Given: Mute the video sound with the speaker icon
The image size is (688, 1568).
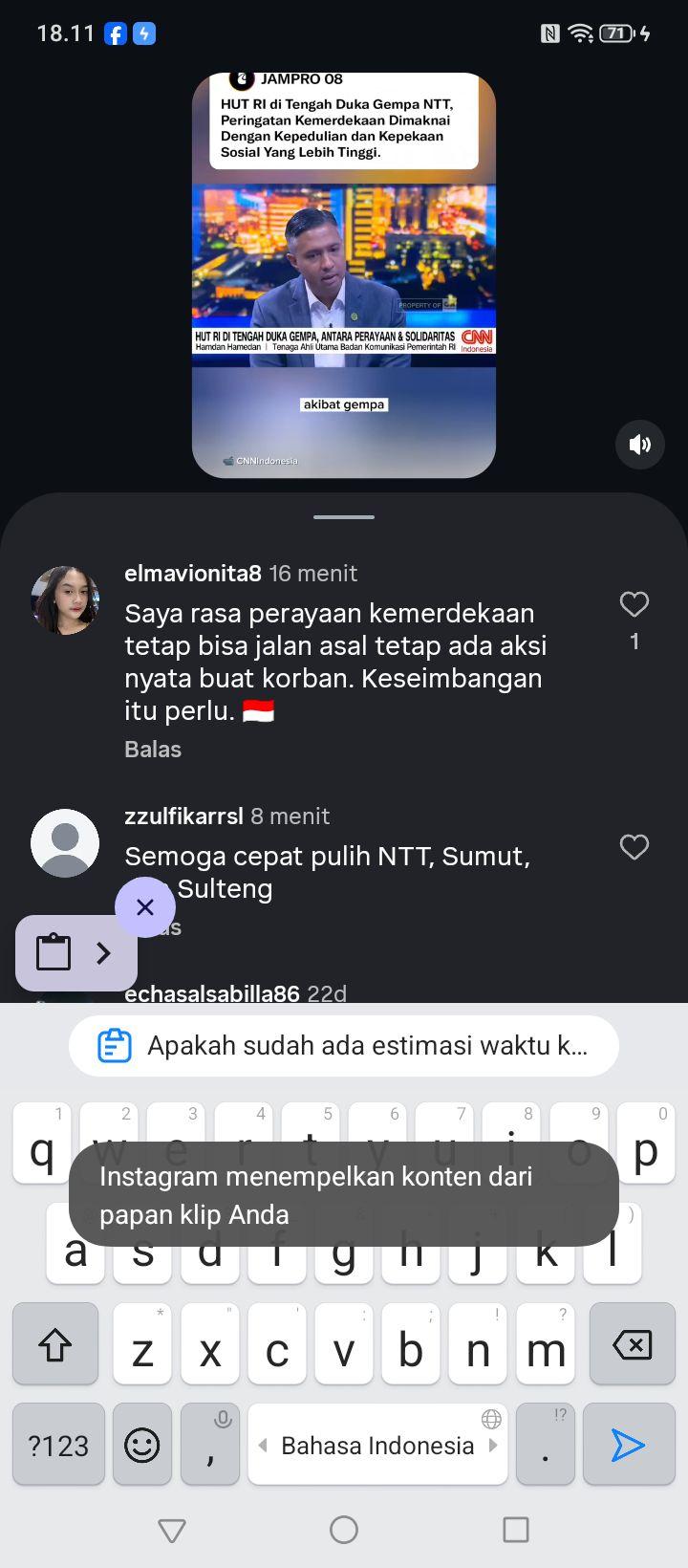Looking at the screenshot, I should (x=639, y=444).
